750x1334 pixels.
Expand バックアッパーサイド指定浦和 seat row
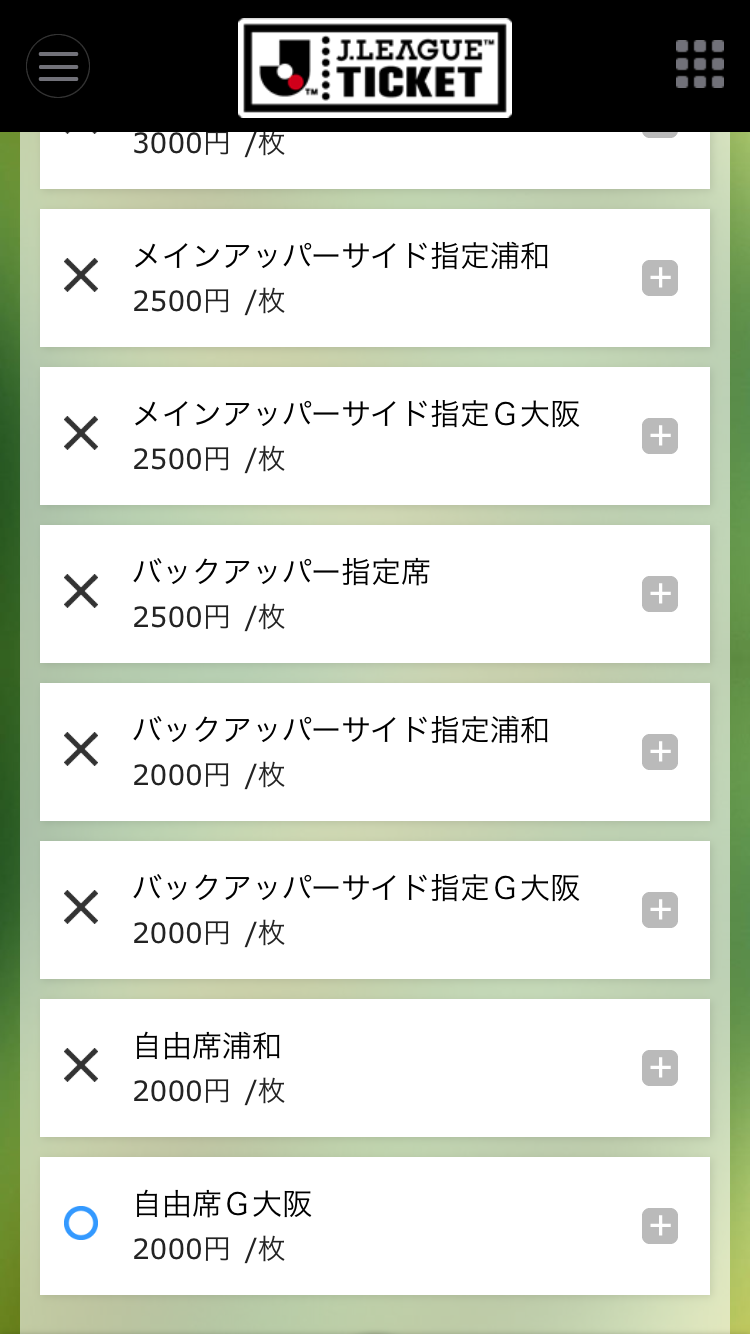pos(660,752)
